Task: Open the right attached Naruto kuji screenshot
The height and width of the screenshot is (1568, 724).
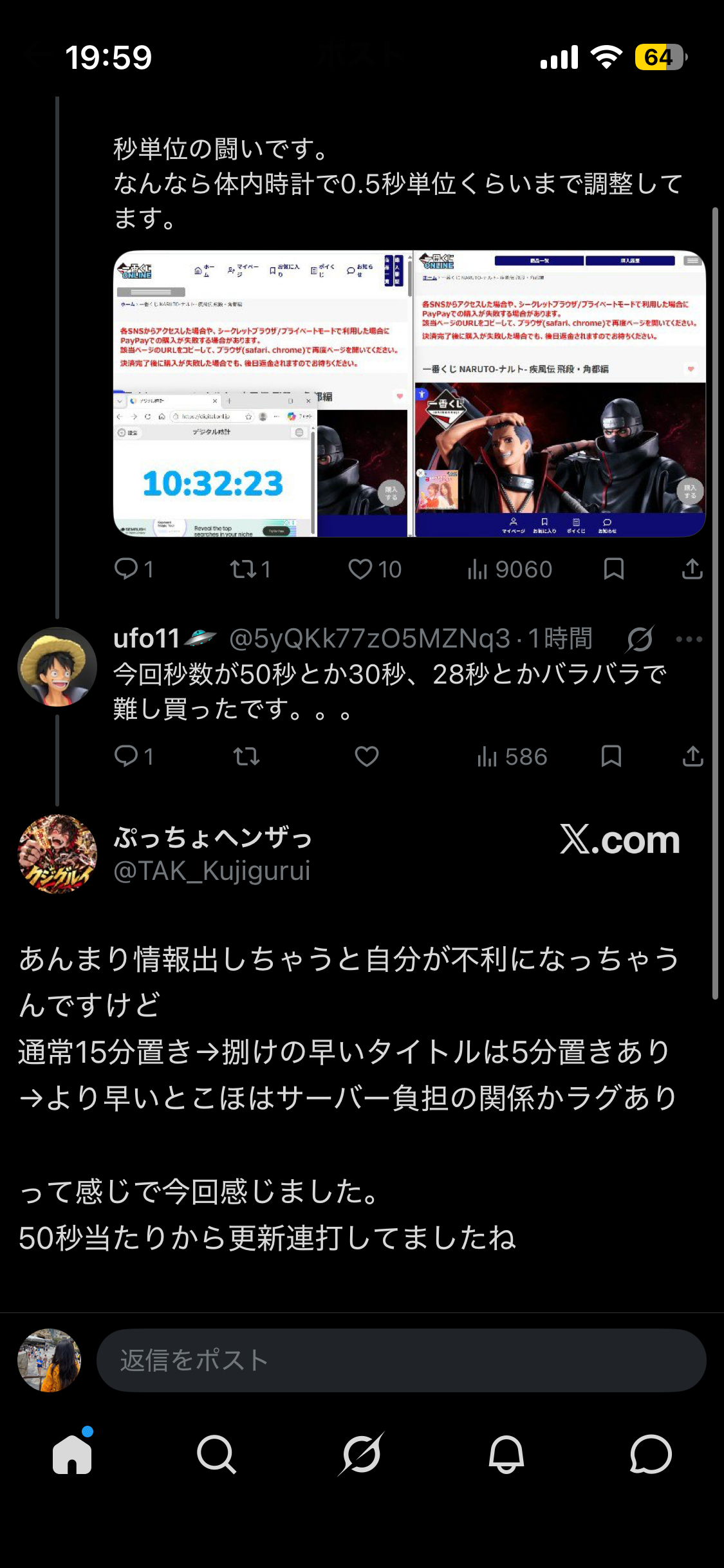Action: (x=560, y=393)
